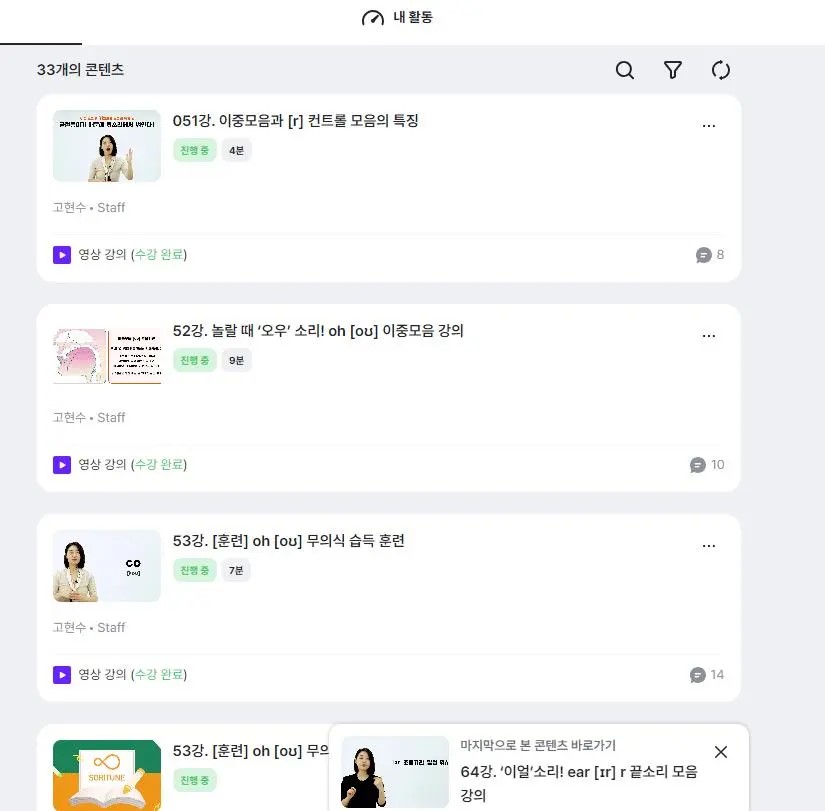825x811 pixels.
Task: Open the content filter icon
Action: pyautogui.click(x=673, y=70)
